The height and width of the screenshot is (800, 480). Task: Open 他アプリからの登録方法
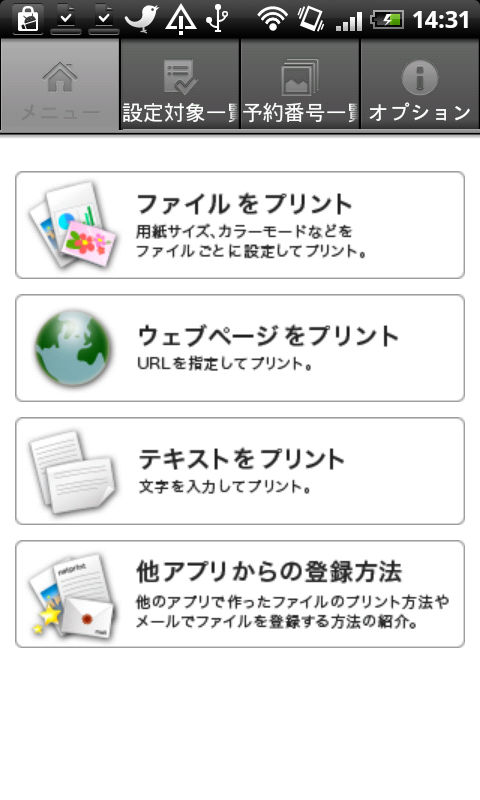coord(240,594)
